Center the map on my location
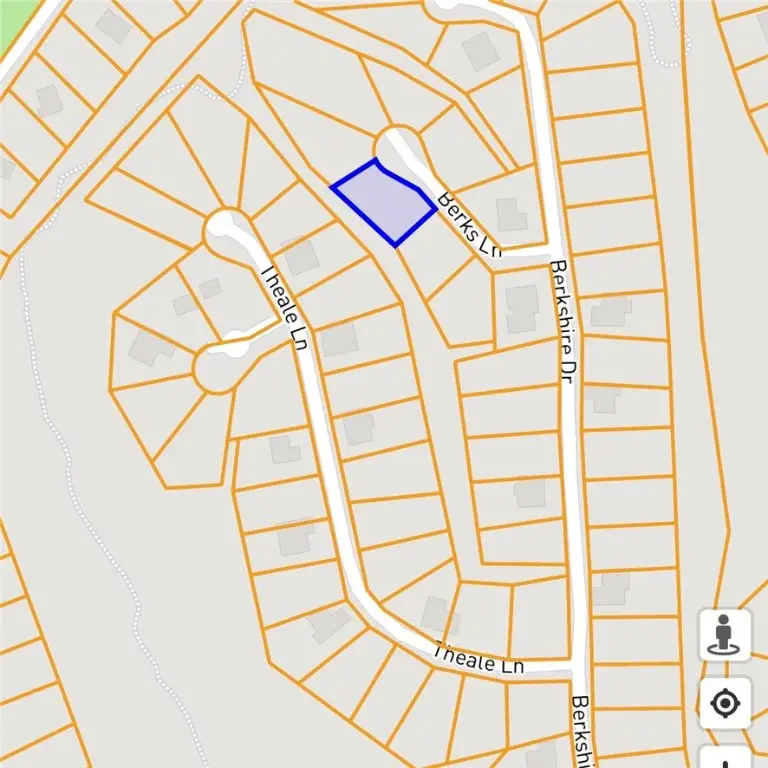The width and height of the screenshot is (768, 768). tap(724, 704)
